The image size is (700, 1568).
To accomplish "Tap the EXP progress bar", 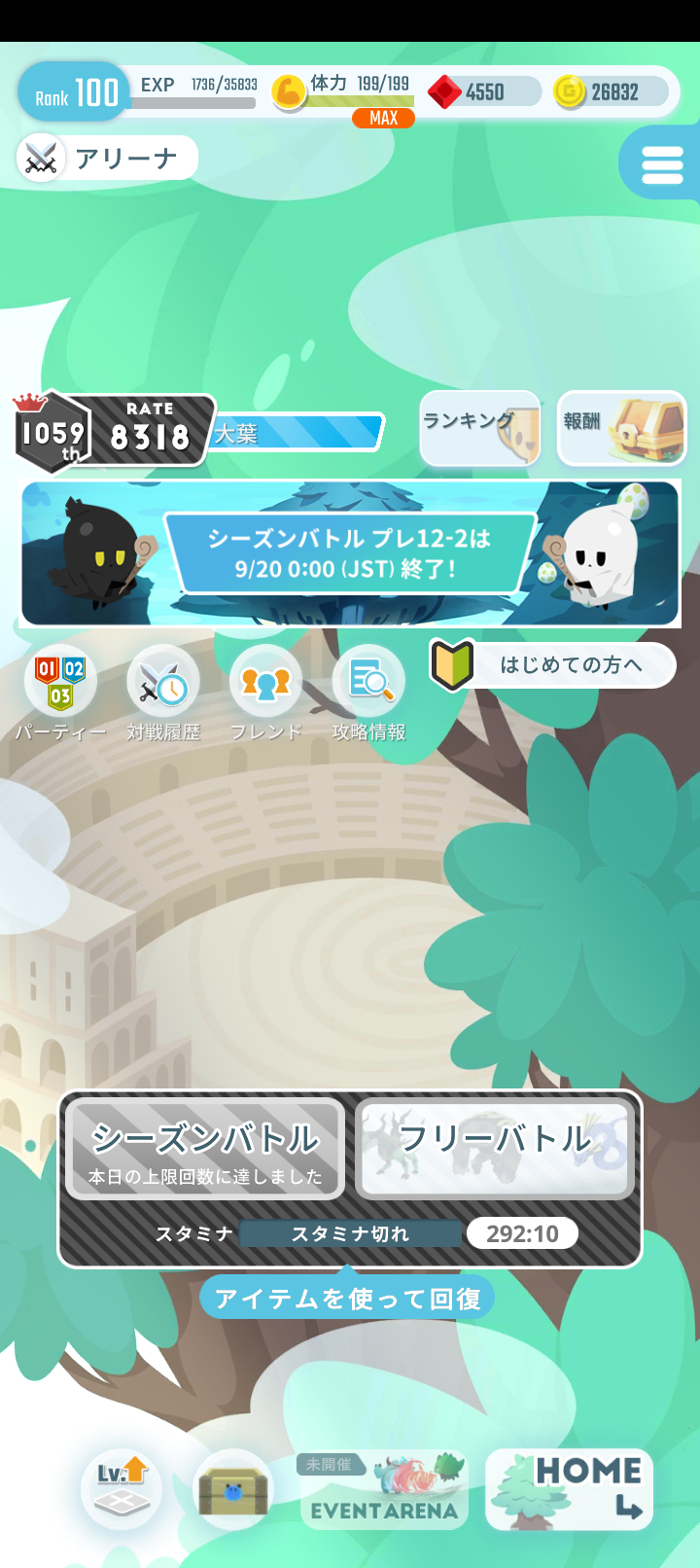I will tap(191, 101).
